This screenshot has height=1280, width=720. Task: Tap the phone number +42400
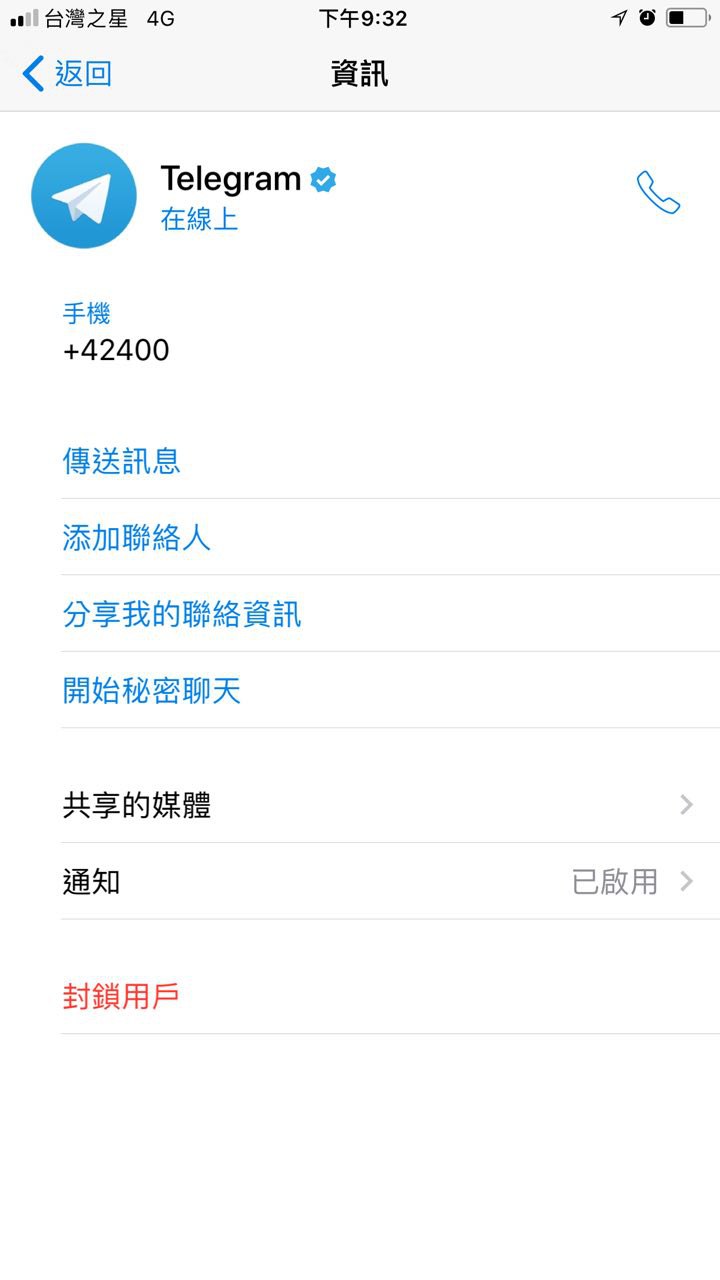pos(116,350)
